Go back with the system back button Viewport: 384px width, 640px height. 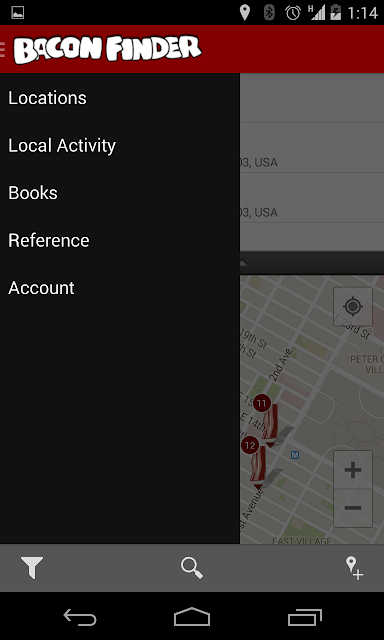80,617
